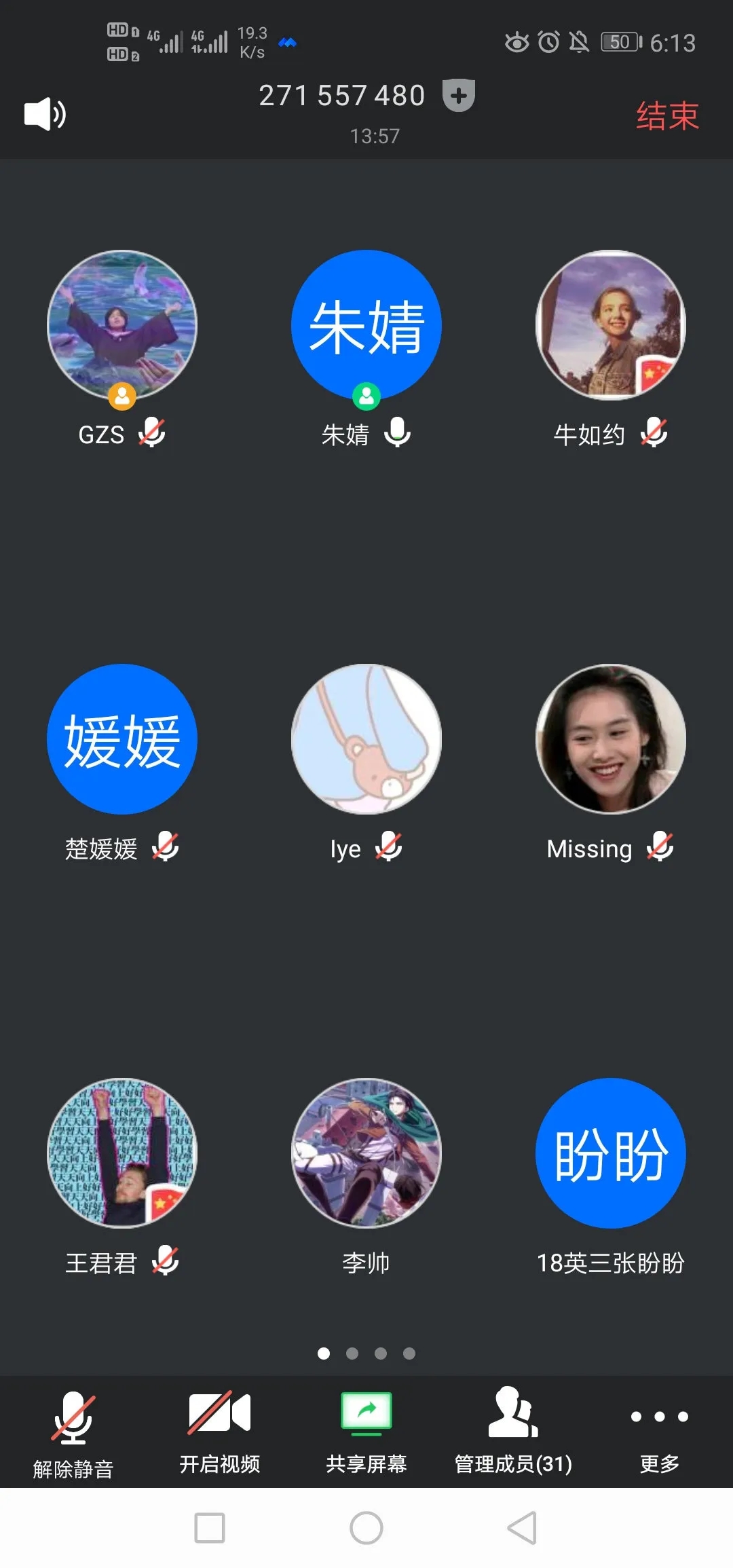Unmute microphone with 解除静音

73,1432
